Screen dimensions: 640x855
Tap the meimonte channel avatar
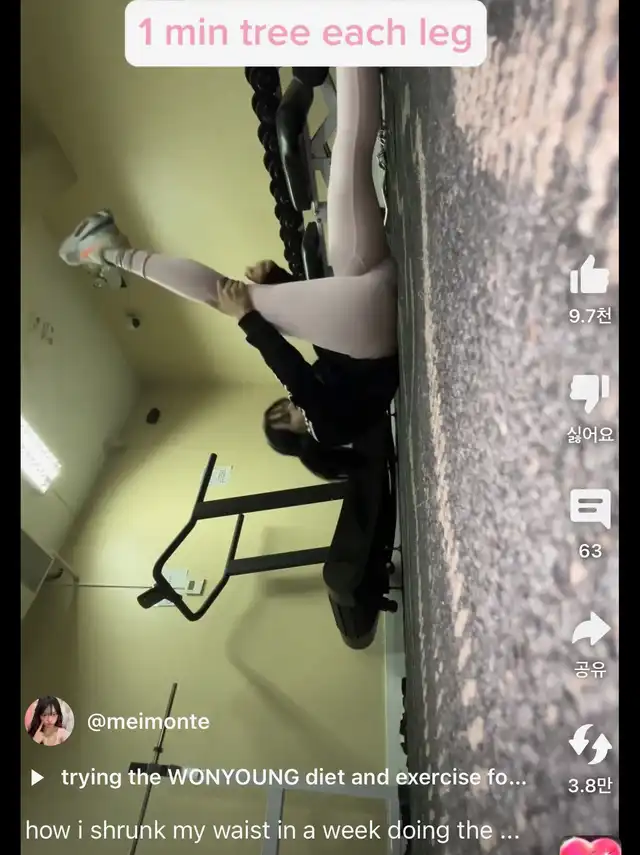pos(49,721)
